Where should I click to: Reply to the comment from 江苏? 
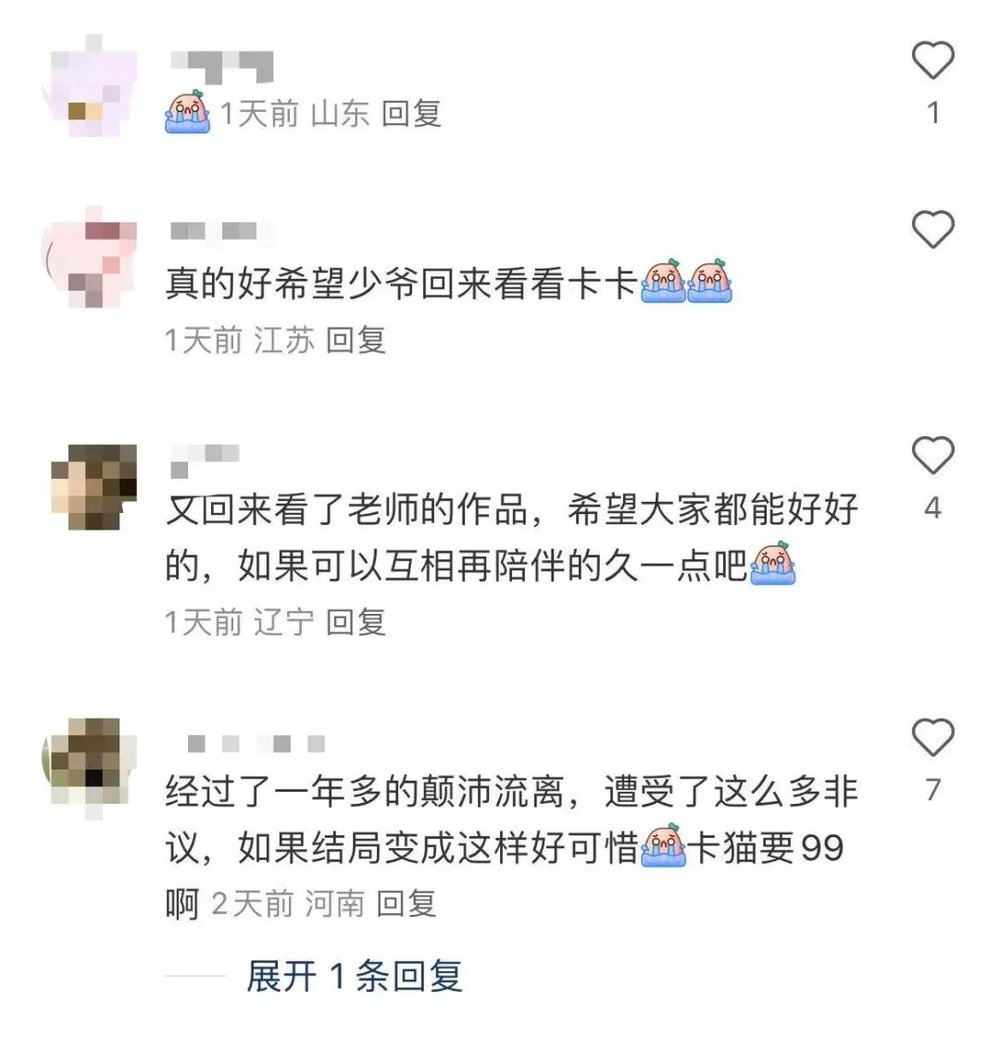tap(356, 340)
